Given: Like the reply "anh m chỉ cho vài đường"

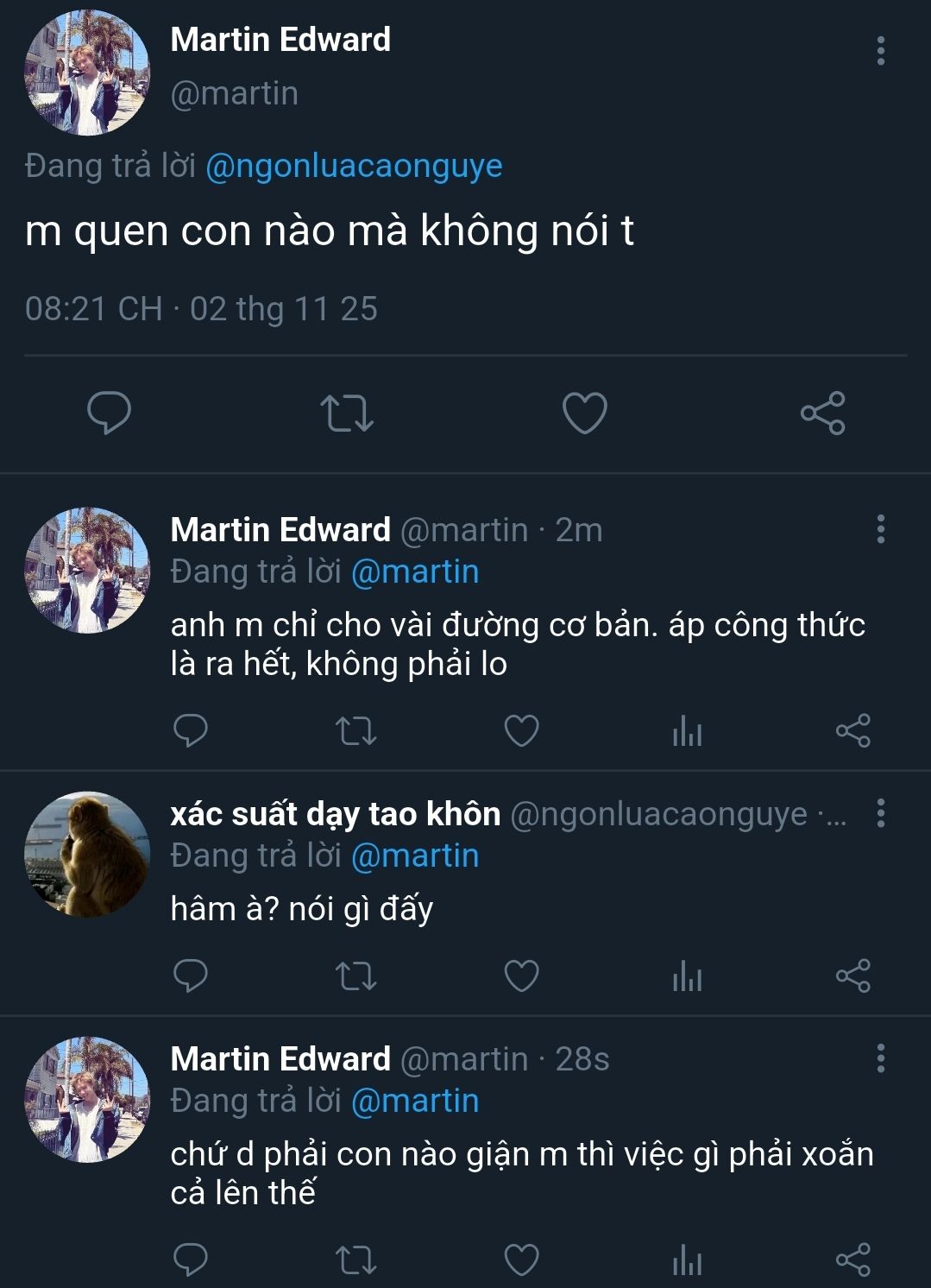Looking at the screenshot, I should [521, 731].
